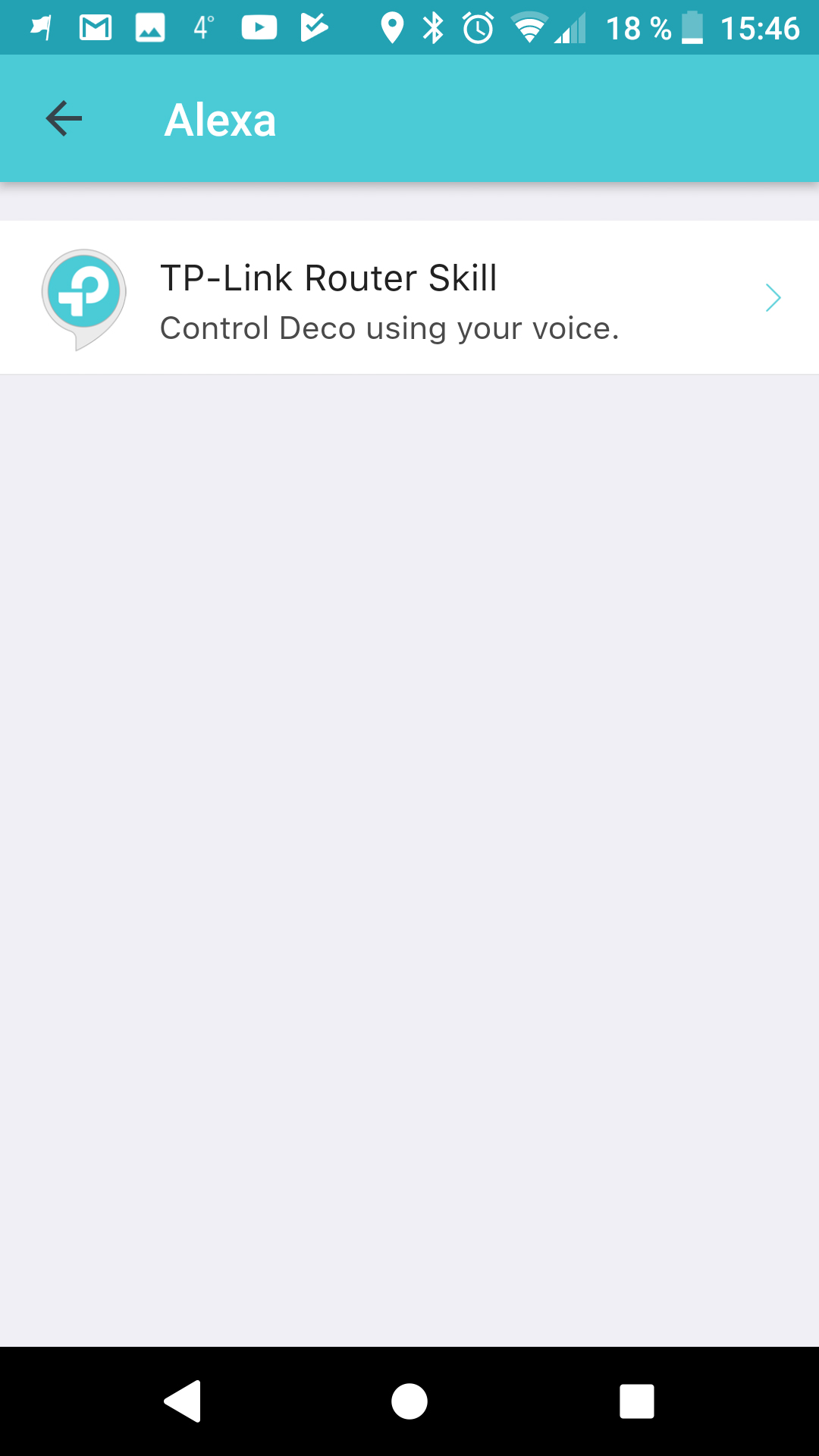The height and width of the screenshot is (1456, 819).
Task: Go back using the app bar arrow
Action: 64,119
